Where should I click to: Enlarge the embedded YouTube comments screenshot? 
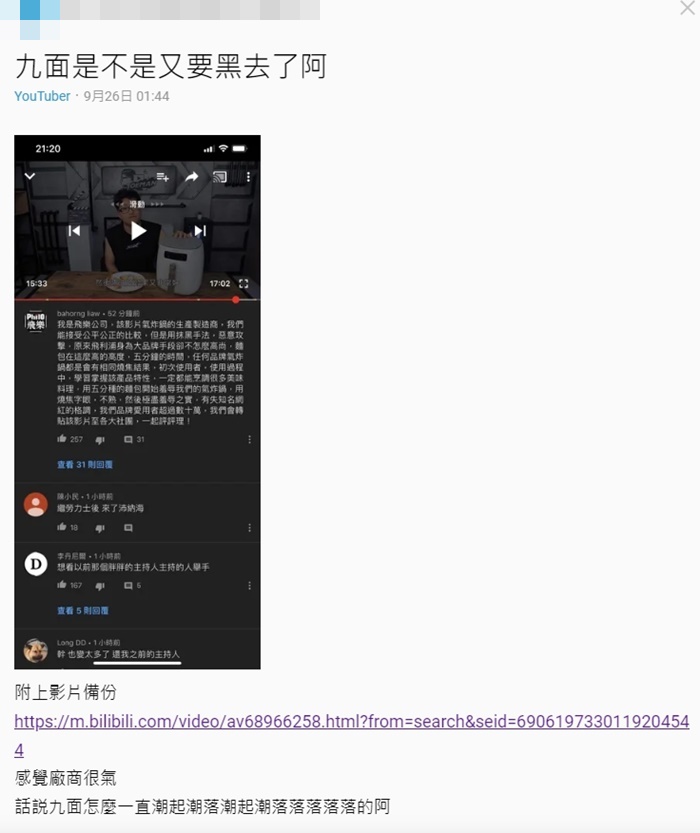137,402
